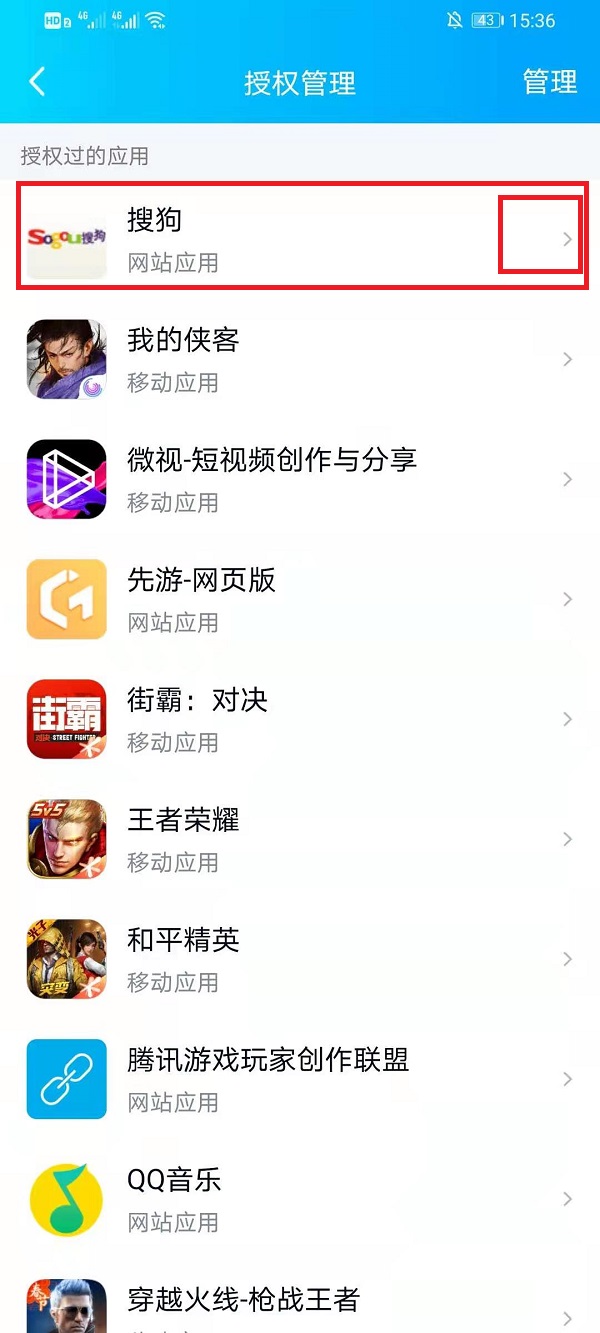Open 我的侠客 authorization details
Image resolution: width=600 pixels, height=1333 pixels.
click(x=300, y=359)
